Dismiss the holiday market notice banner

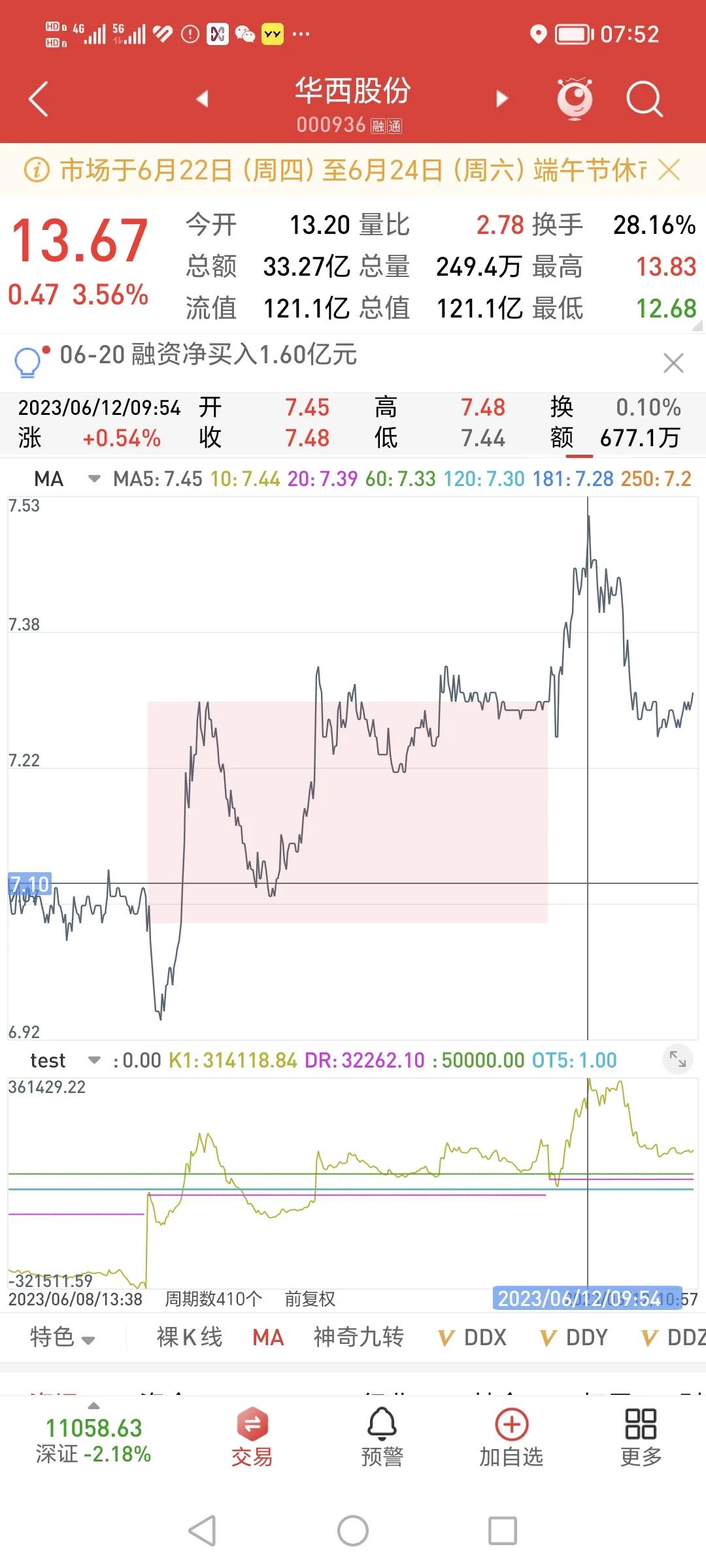click(x=669, y=170)
